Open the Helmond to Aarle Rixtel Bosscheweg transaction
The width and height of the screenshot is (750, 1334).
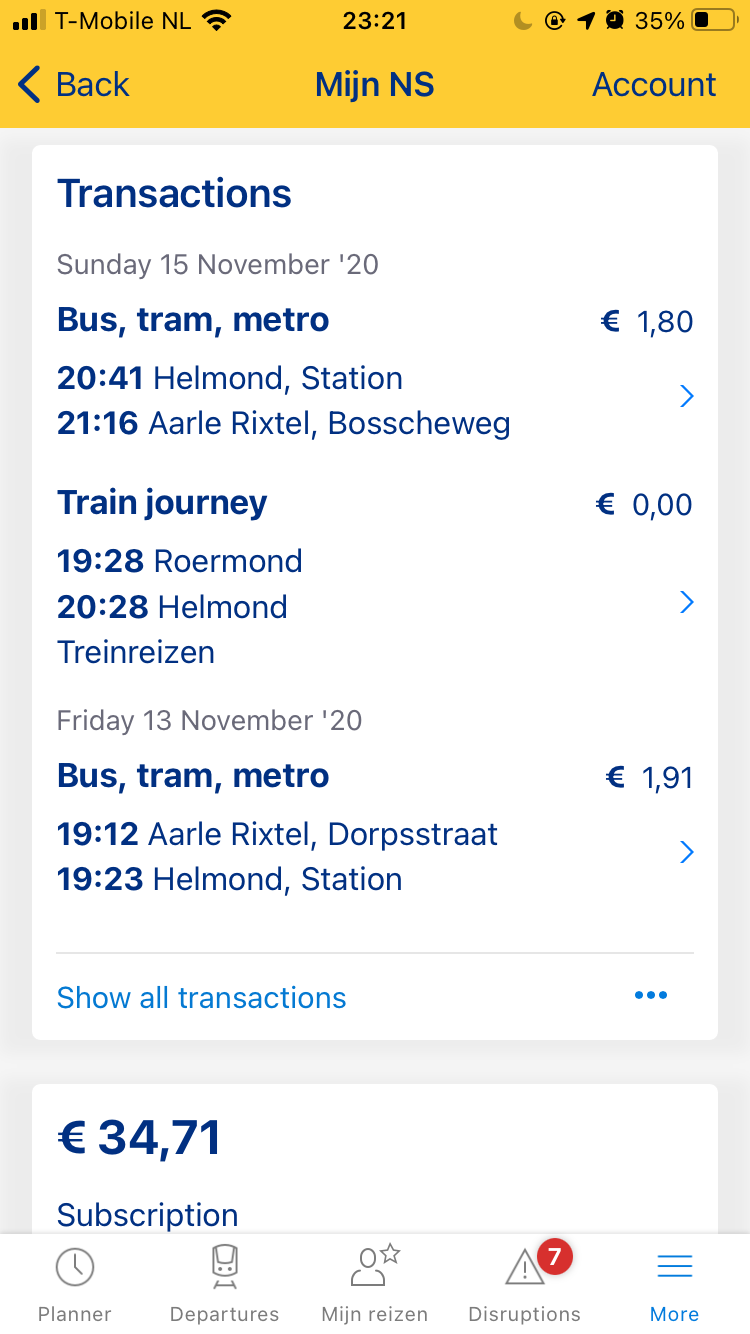[x=375, y=372]
